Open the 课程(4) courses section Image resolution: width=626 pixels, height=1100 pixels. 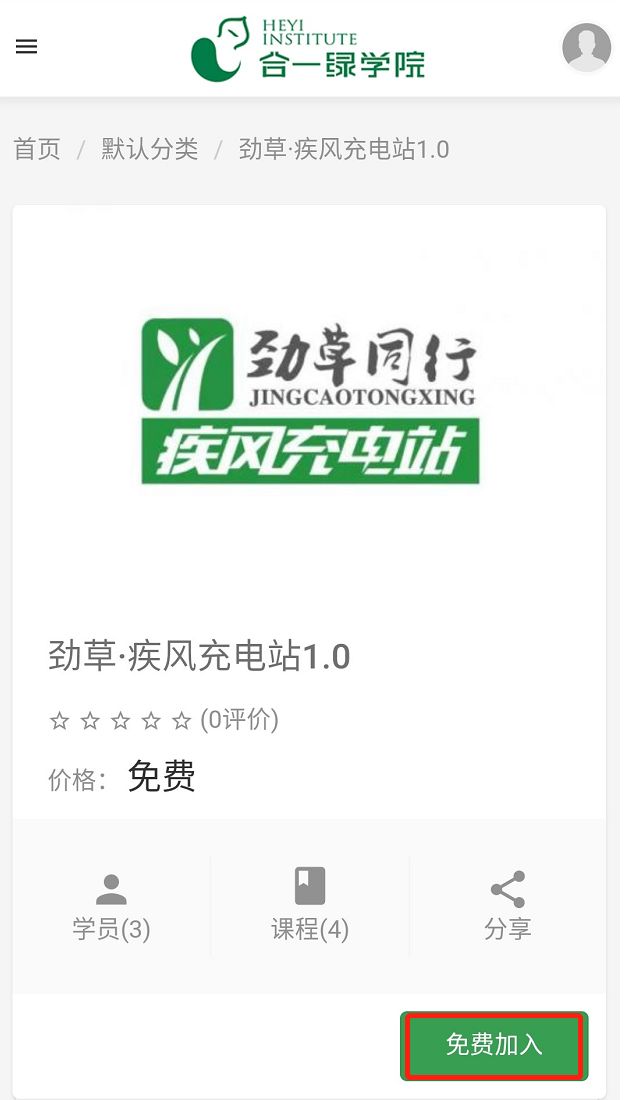pyautogui.click(x=310, y=906)
